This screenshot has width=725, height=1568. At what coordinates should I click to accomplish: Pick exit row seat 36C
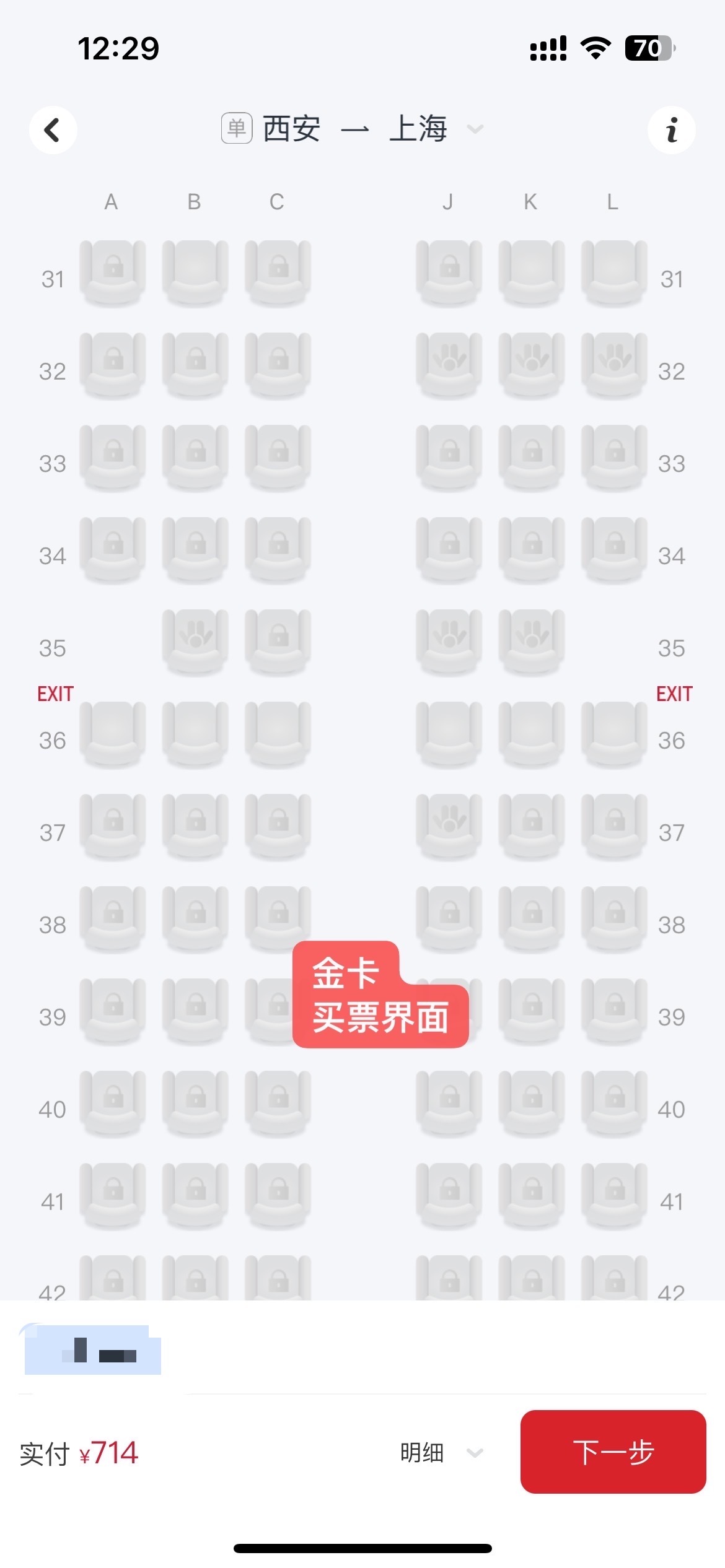[x=278, y=733]
